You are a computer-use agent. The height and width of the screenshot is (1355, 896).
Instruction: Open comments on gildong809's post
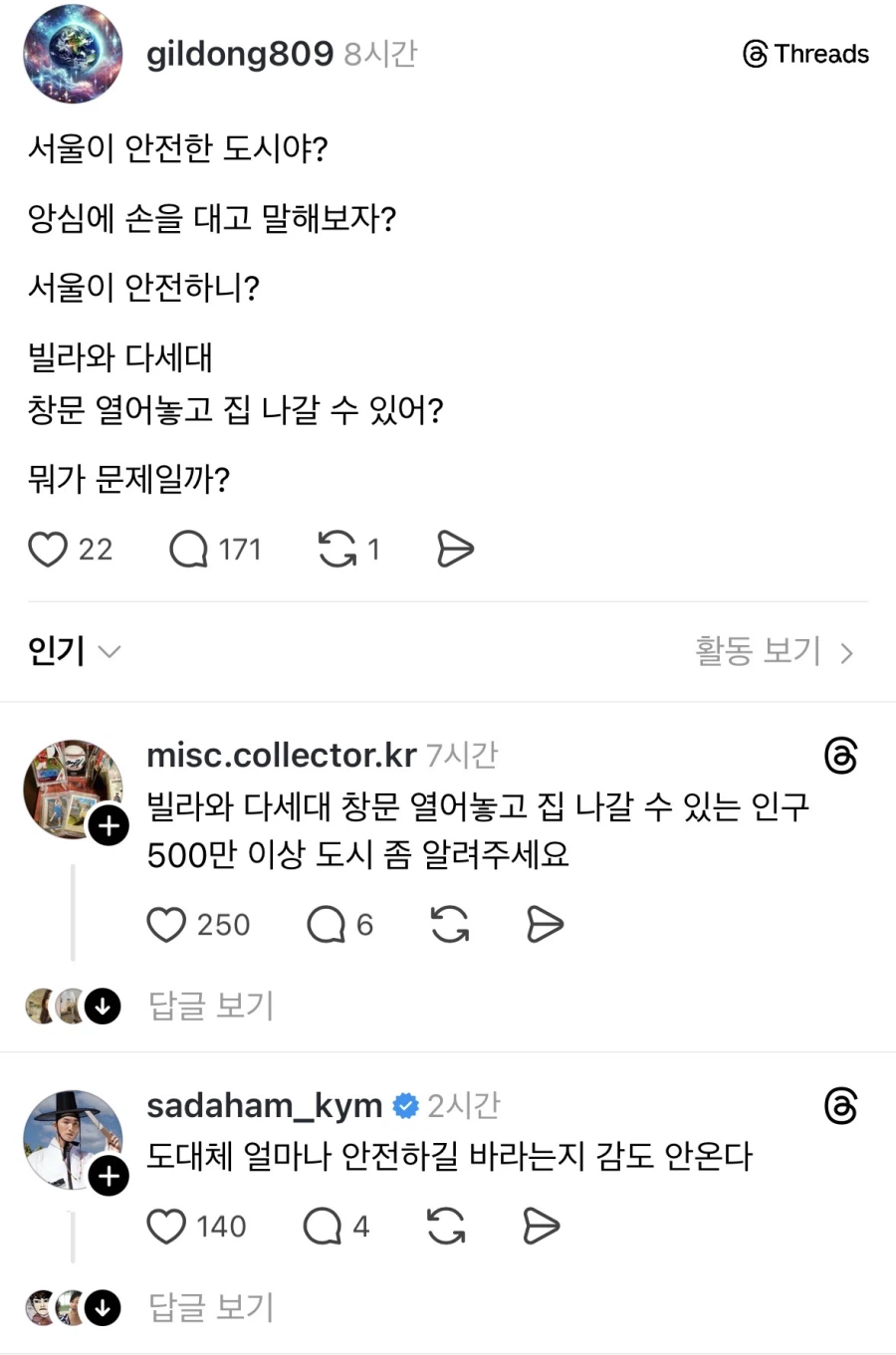click(189, 549)
